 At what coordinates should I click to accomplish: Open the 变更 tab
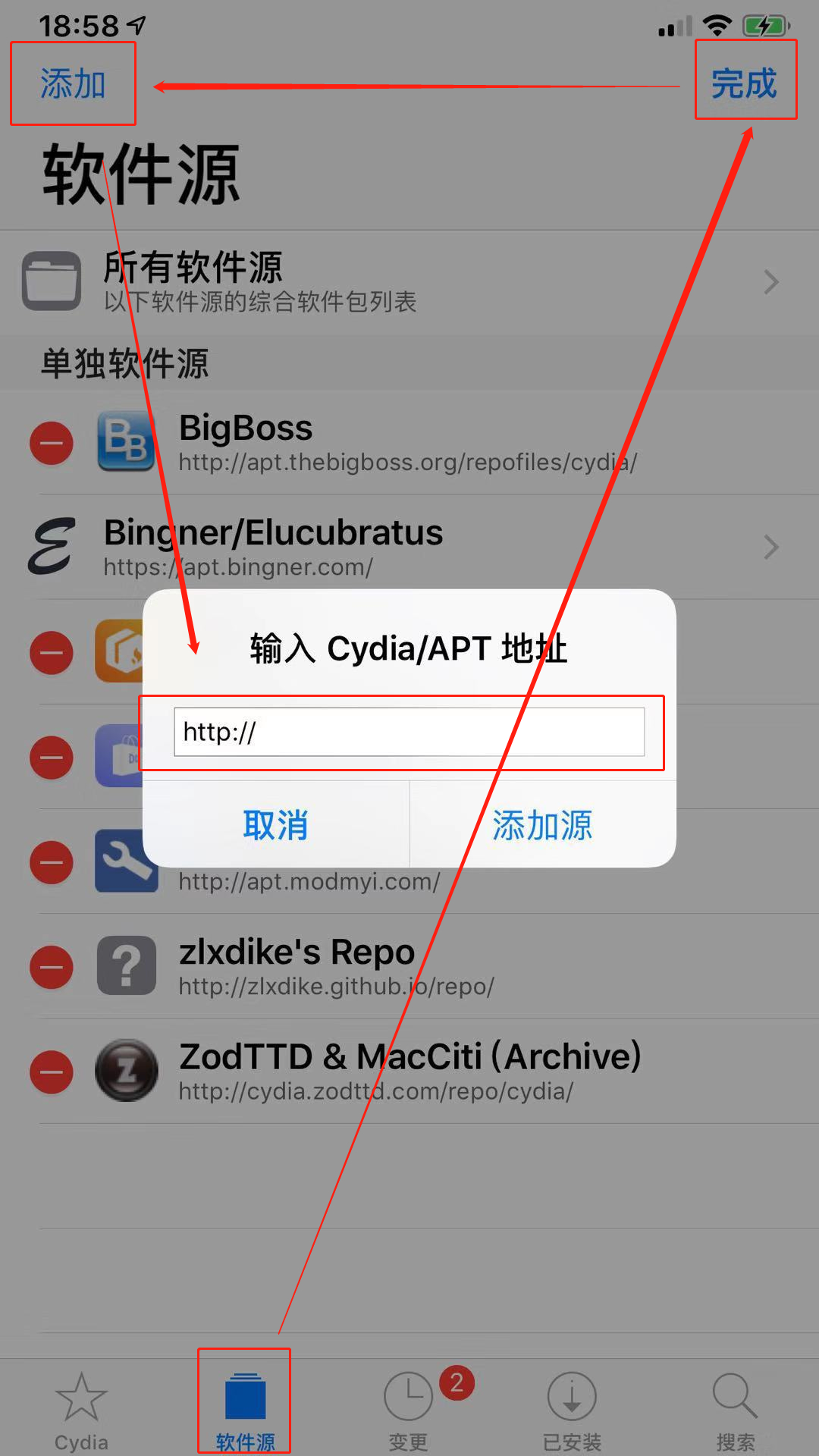tap(409, 1409)
